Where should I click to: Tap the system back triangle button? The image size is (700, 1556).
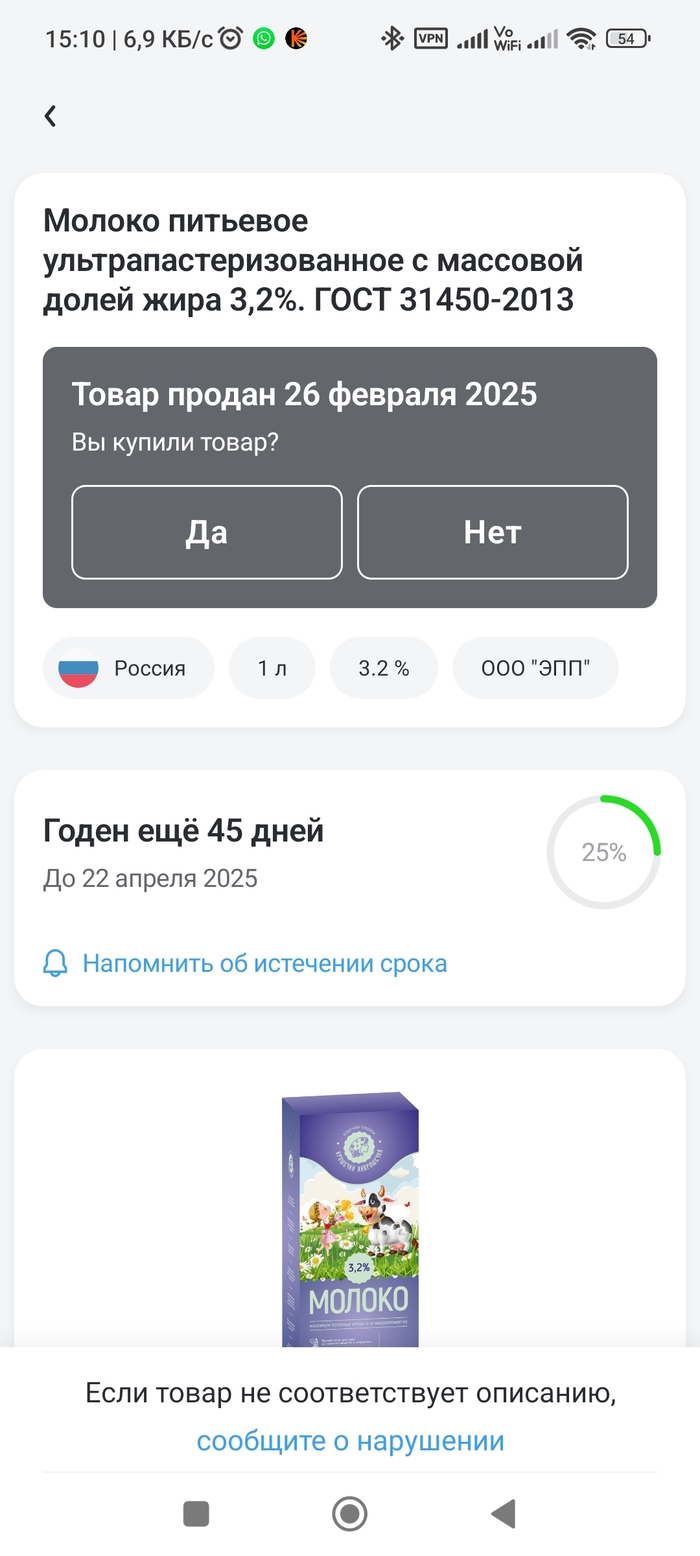coord(503,1514)
